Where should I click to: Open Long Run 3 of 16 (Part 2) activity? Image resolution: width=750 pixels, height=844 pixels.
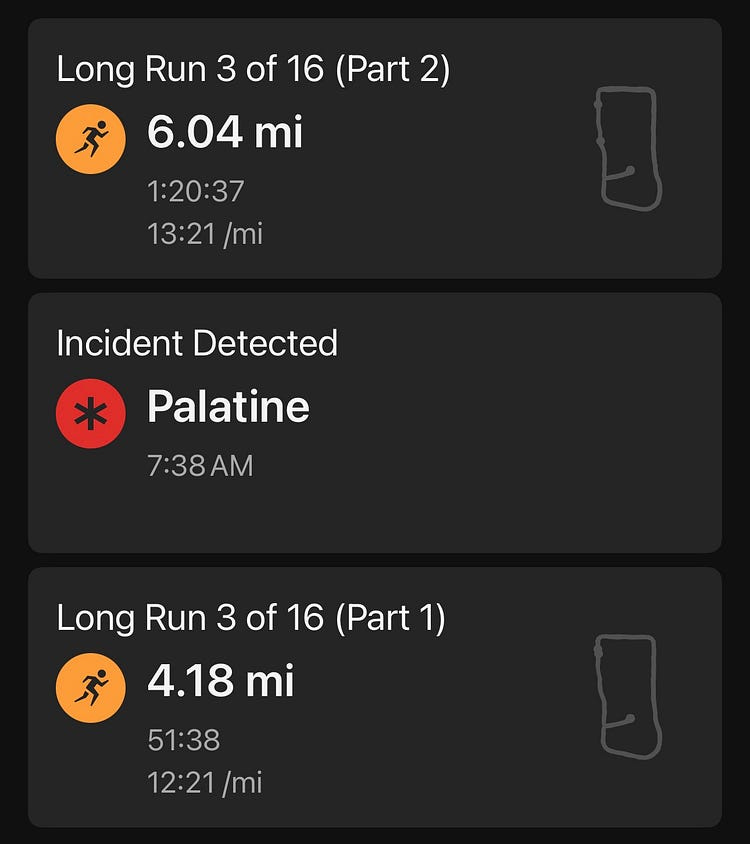374,148
